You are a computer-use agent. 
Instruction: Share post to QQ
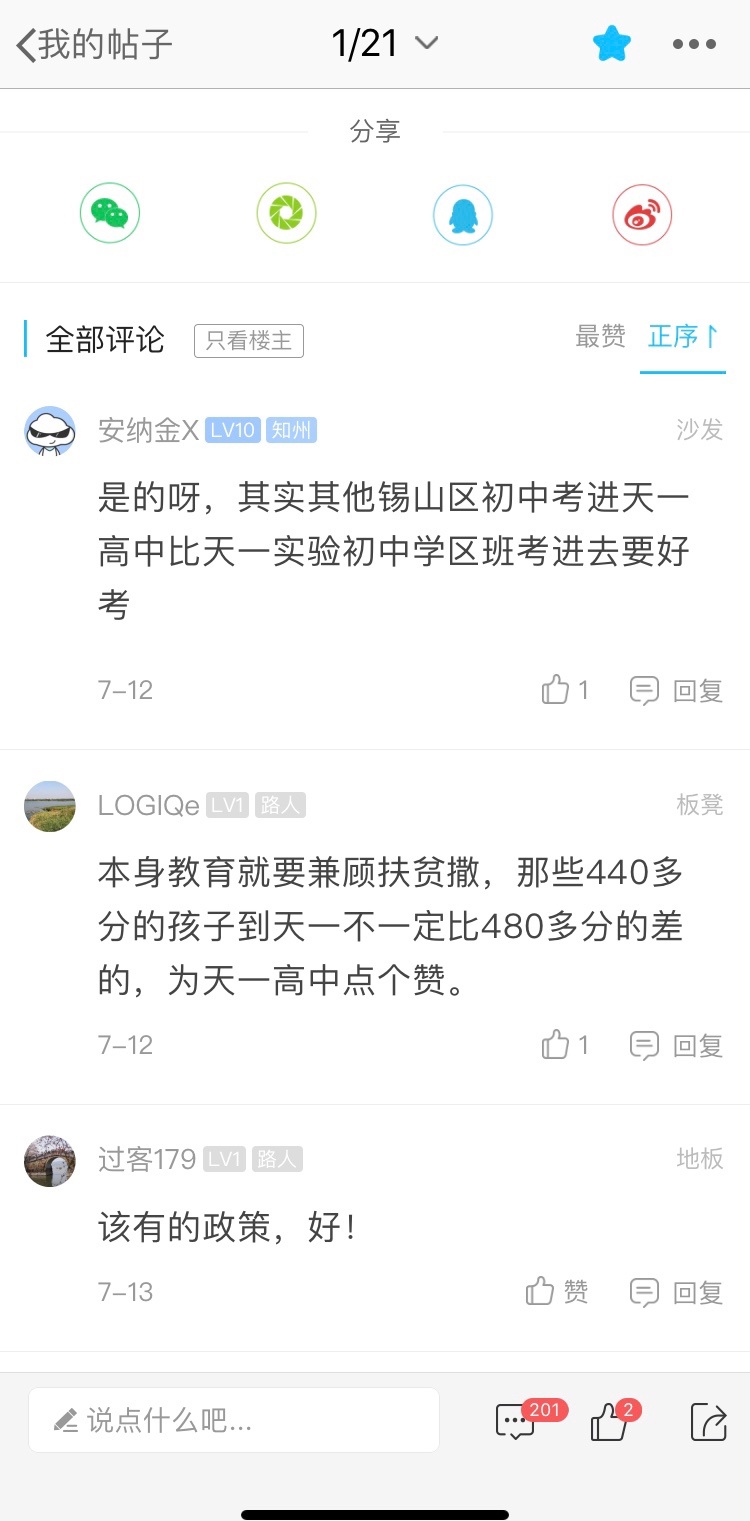pos(463,213)
